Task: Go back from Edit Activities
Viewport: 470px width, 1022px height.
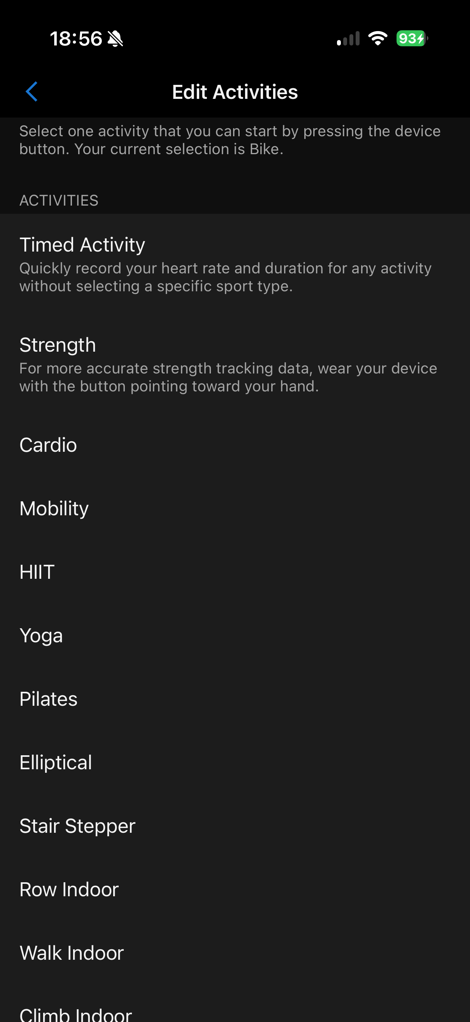Action: (x=31, y=92)
